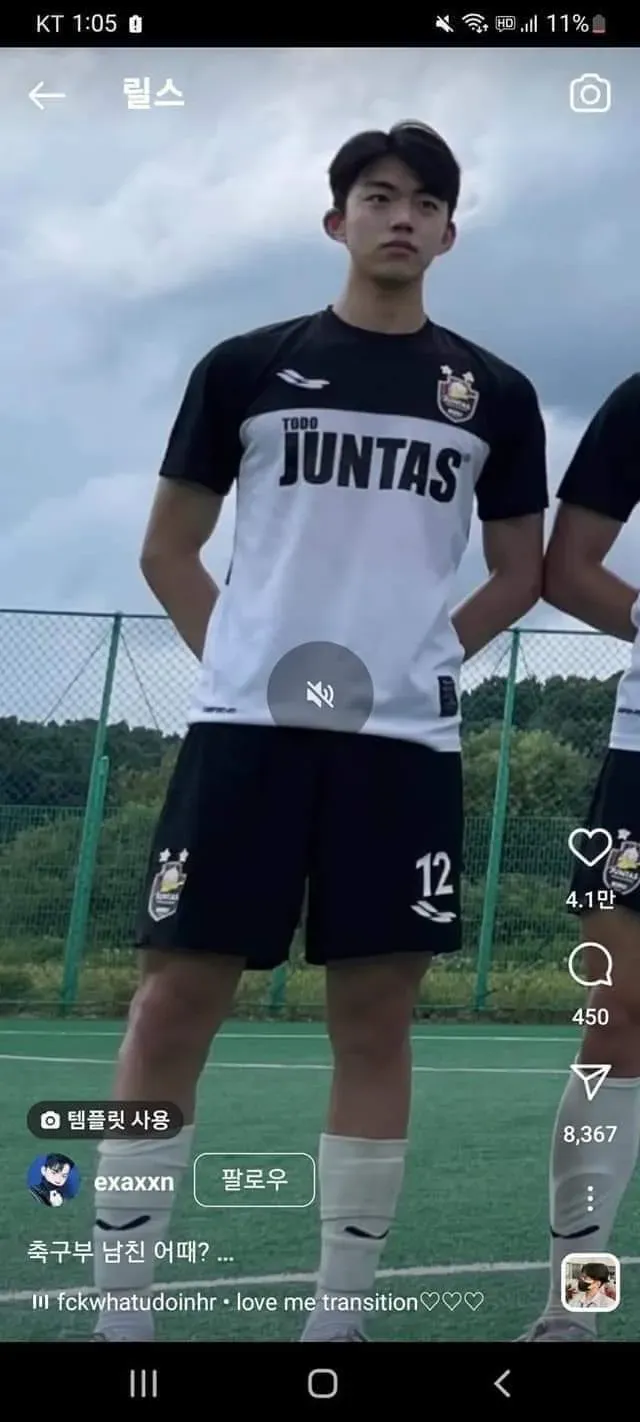The image size is (640, 1422).
Task: Tap the system home button
Action: [x=322, y=1384]
